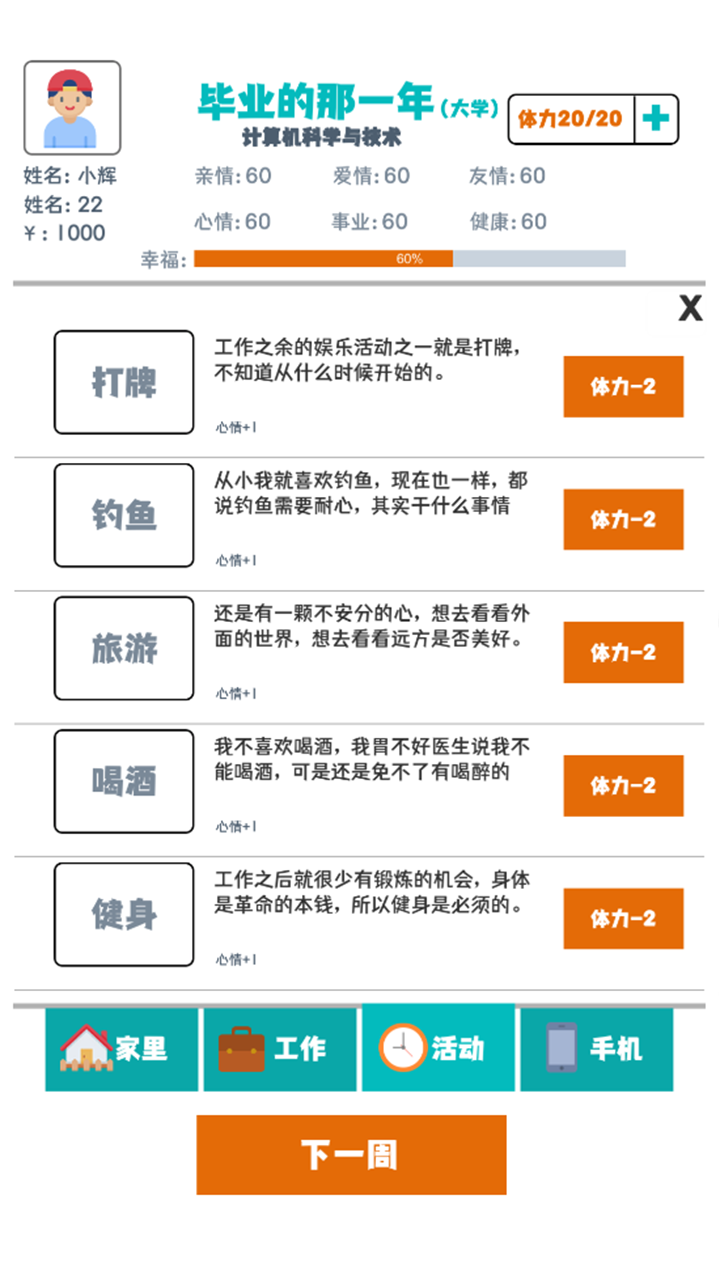Switch to the 工作 tab
The image size is (720, 1280).
[280, 1047]
